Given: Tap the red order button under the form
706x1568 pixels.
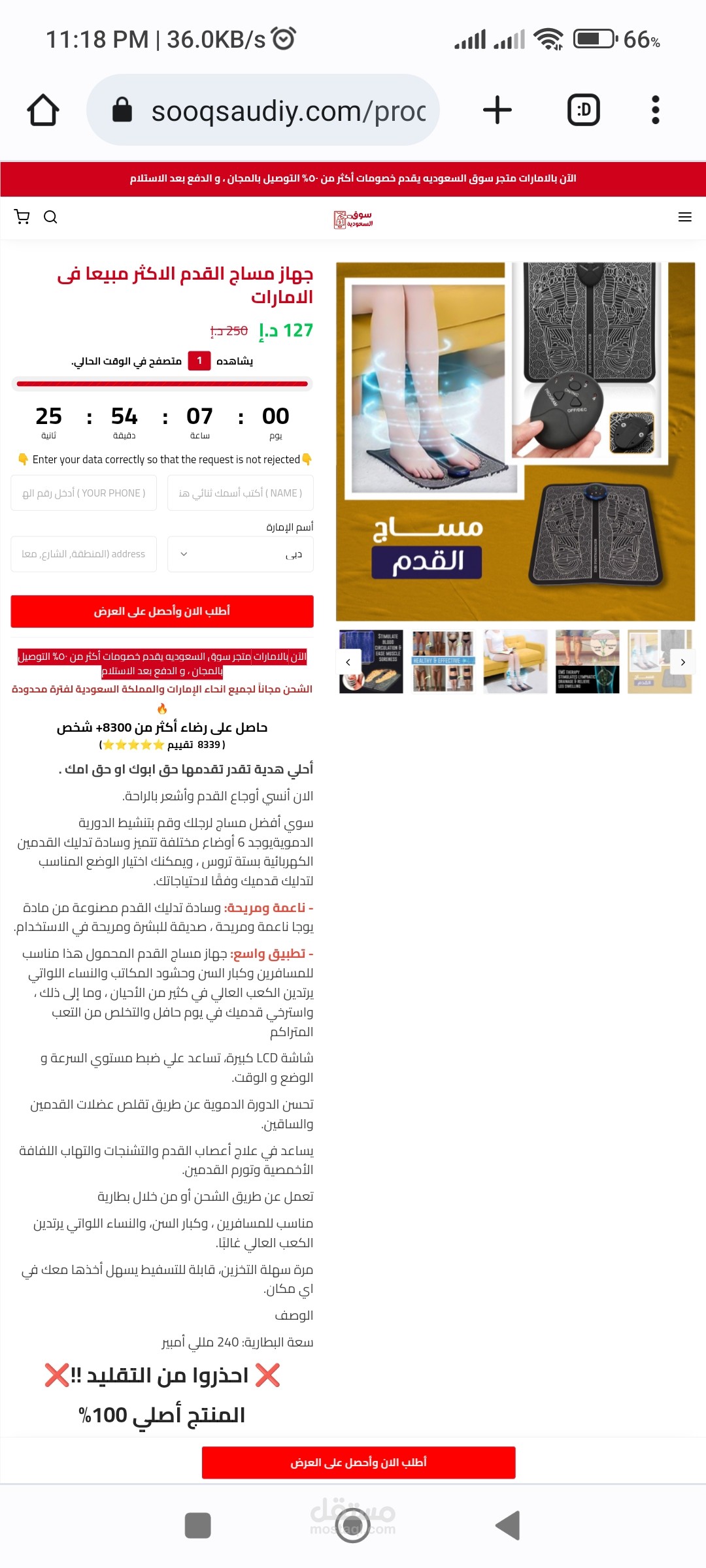Looking at the screenshot, I should click(162, 611).
